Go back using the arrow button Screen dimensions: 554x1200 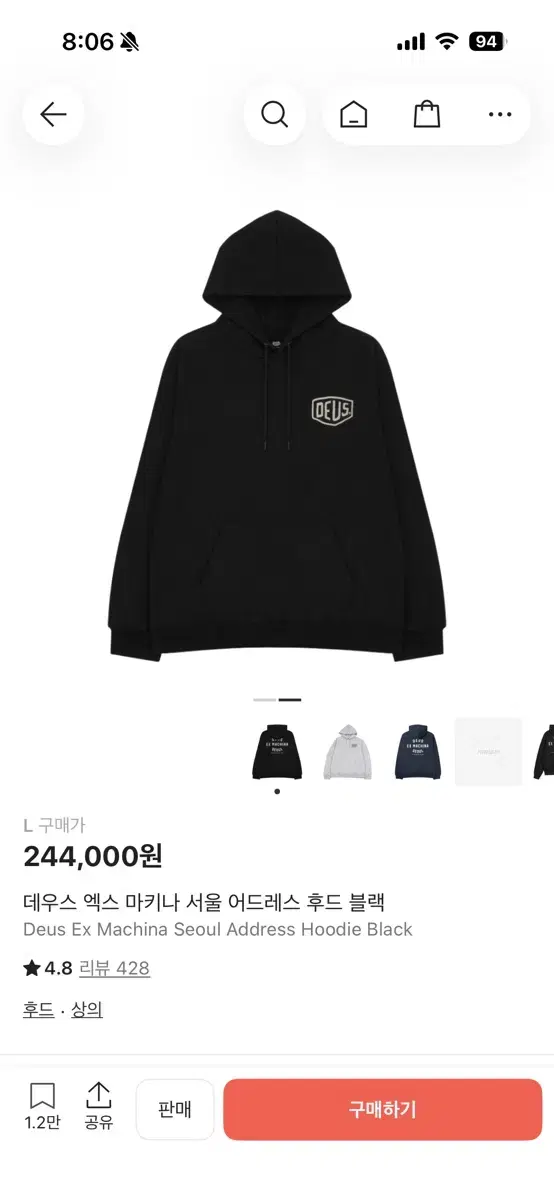coord(53,114)
